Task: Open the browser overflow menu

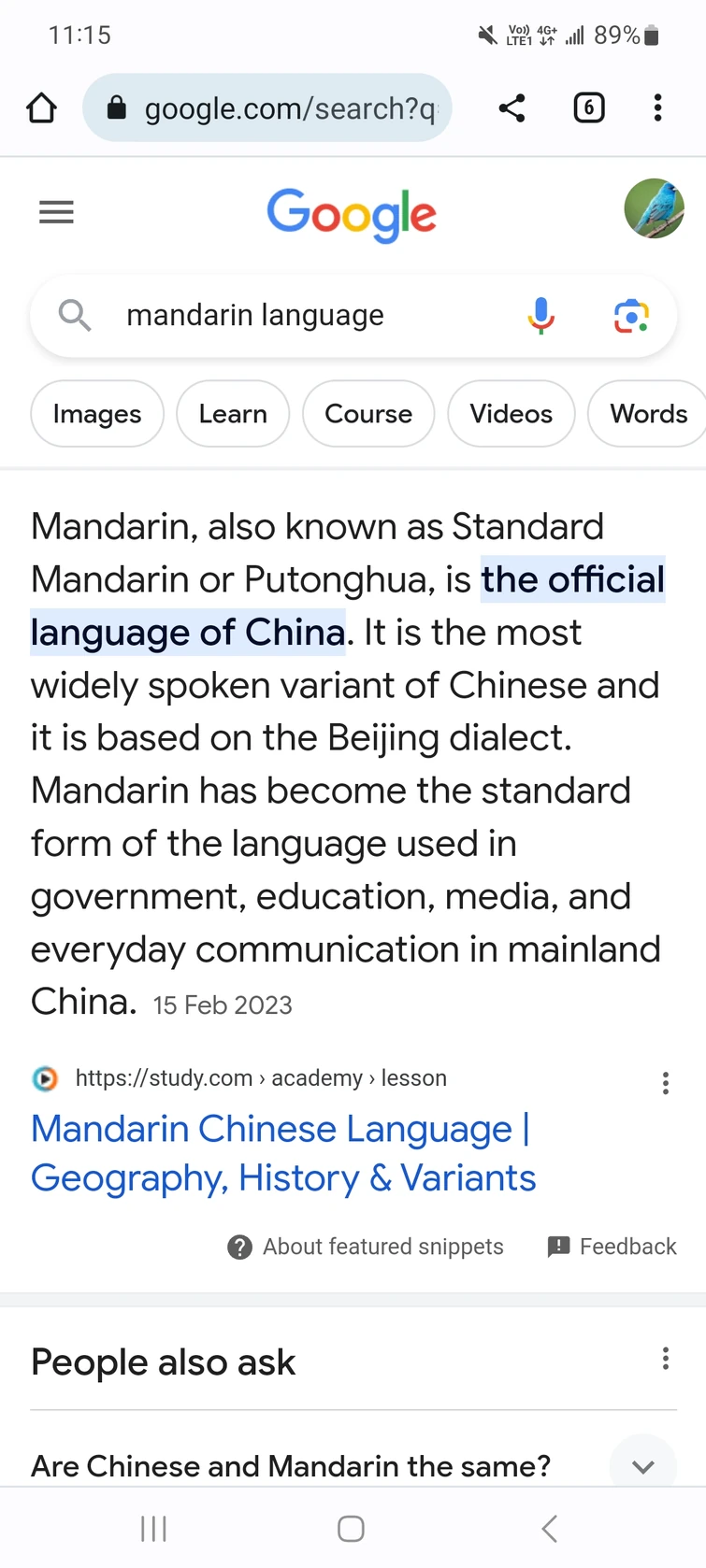Action: click(x=658, y=108)
